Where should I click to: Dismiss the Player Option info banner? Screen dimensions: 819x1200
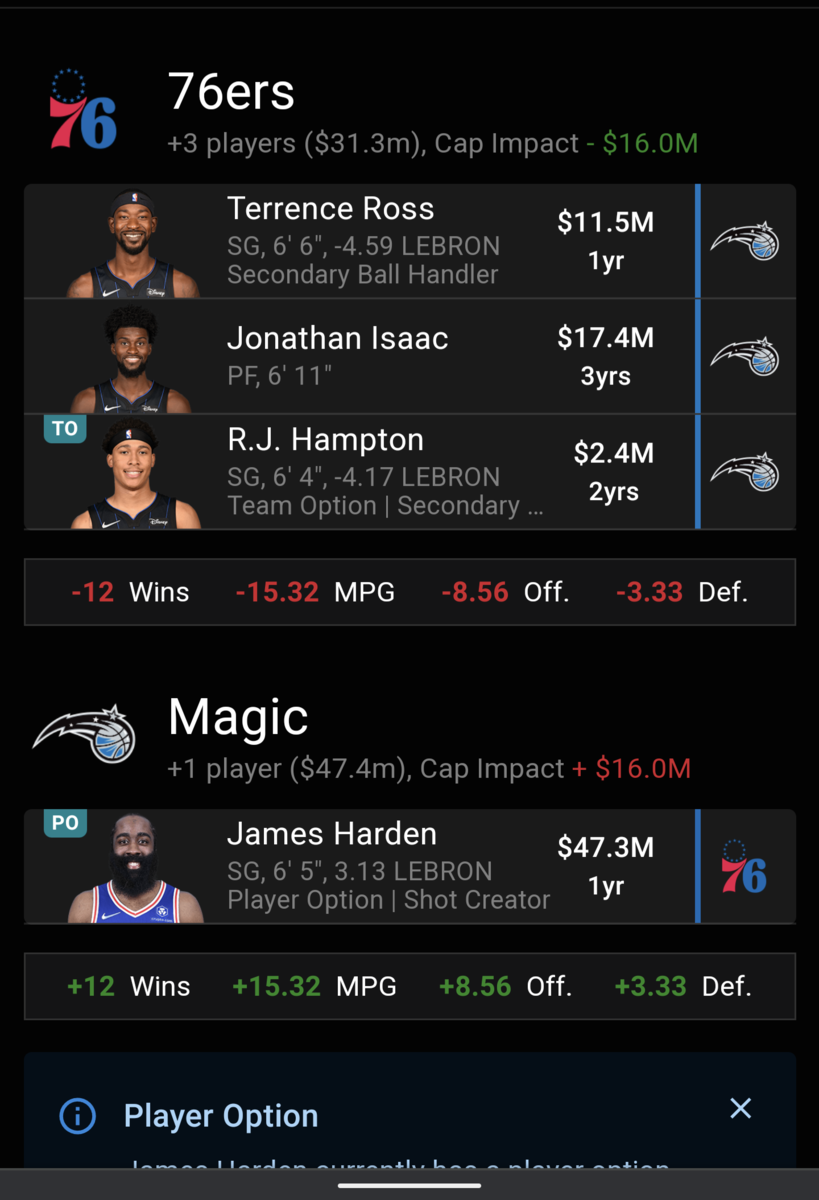pos(740,1108)
